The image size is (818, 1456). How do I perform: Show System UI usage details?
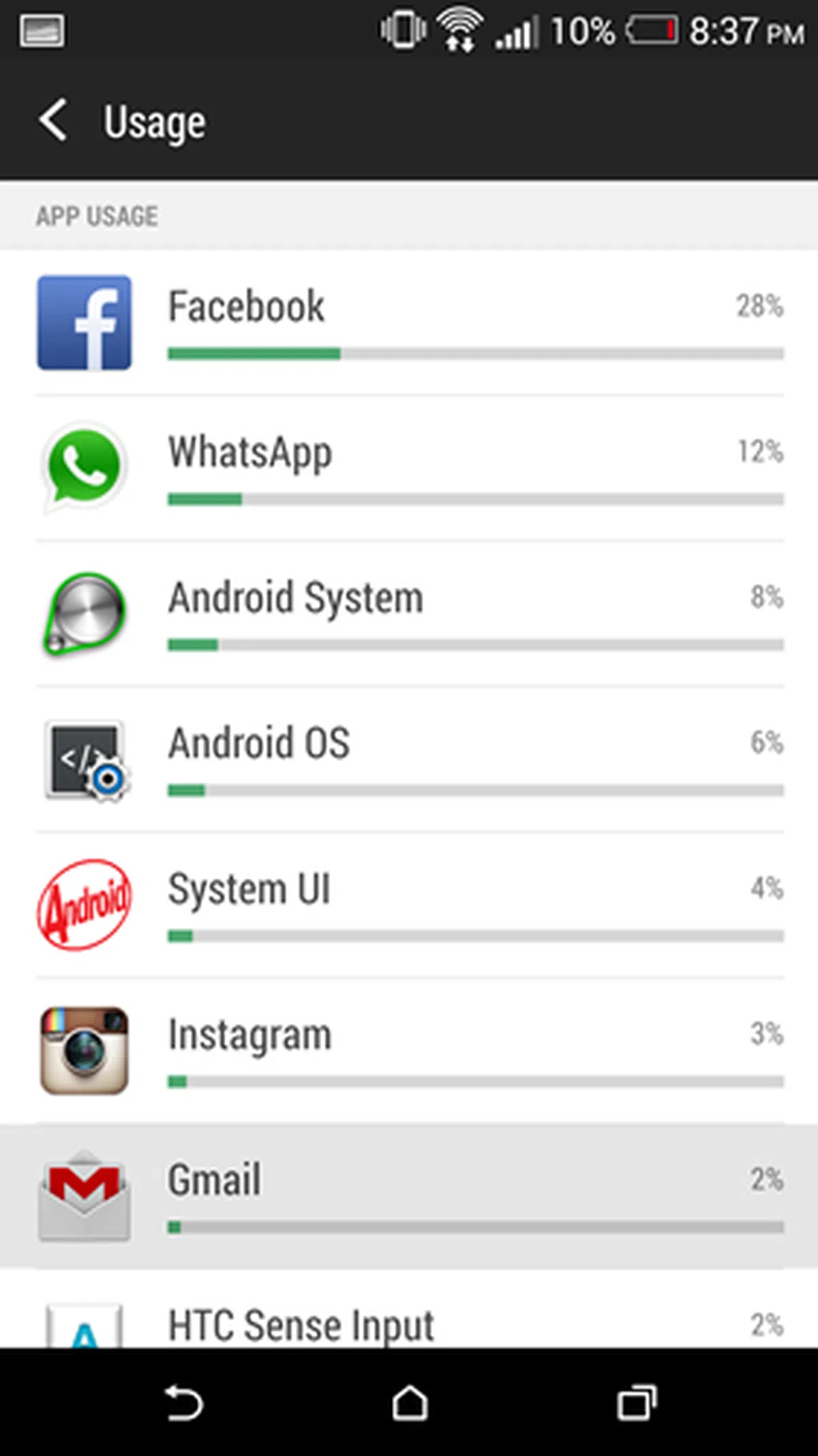click(409, 905)
